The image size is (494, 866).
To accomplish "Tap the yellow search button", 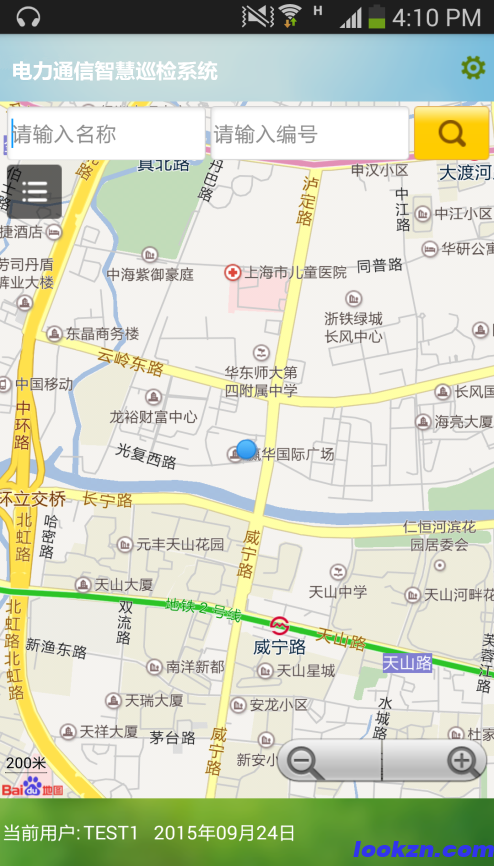I will click(451, 133).
